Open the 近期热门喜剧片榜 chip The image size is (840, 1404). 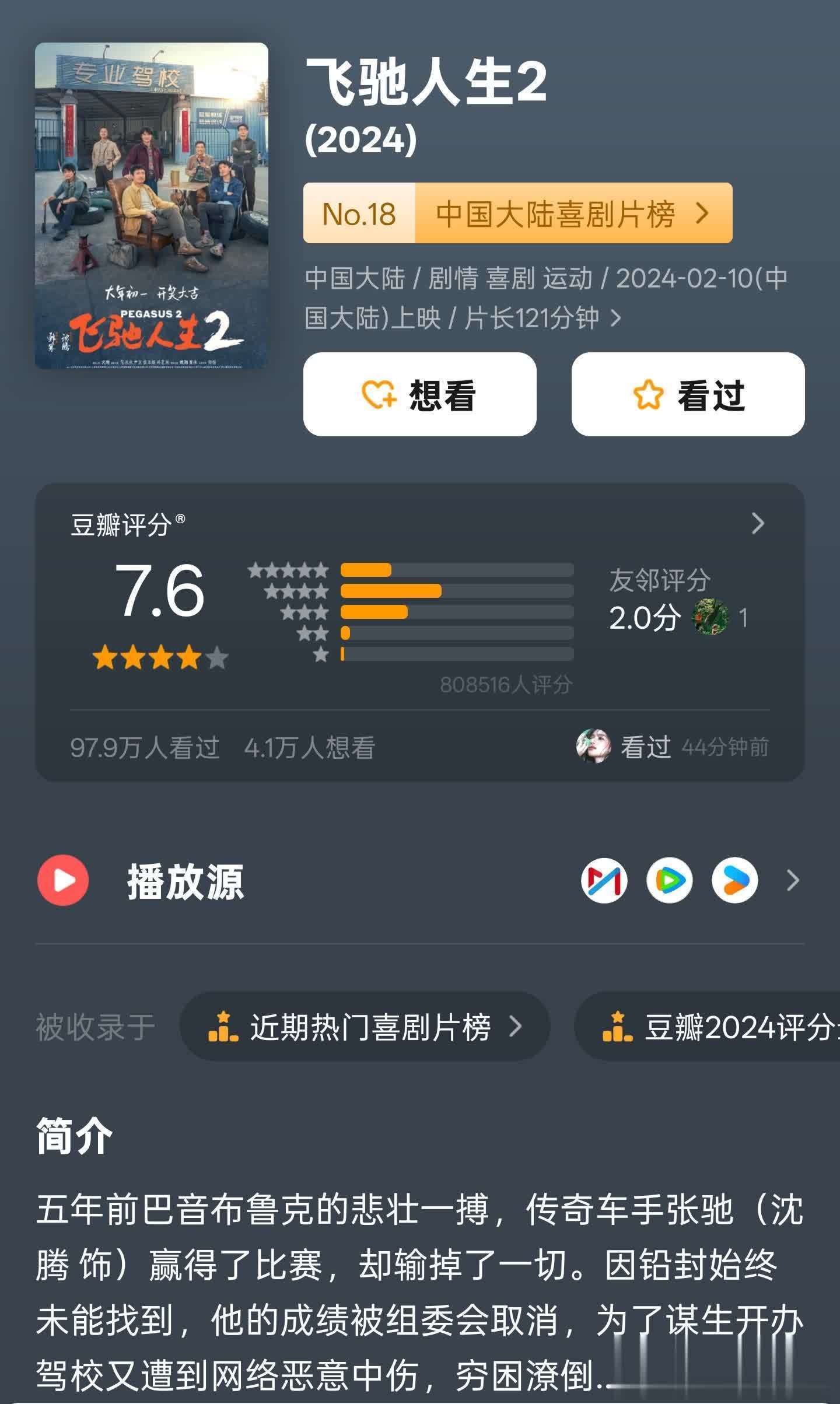coord(365,1027)
